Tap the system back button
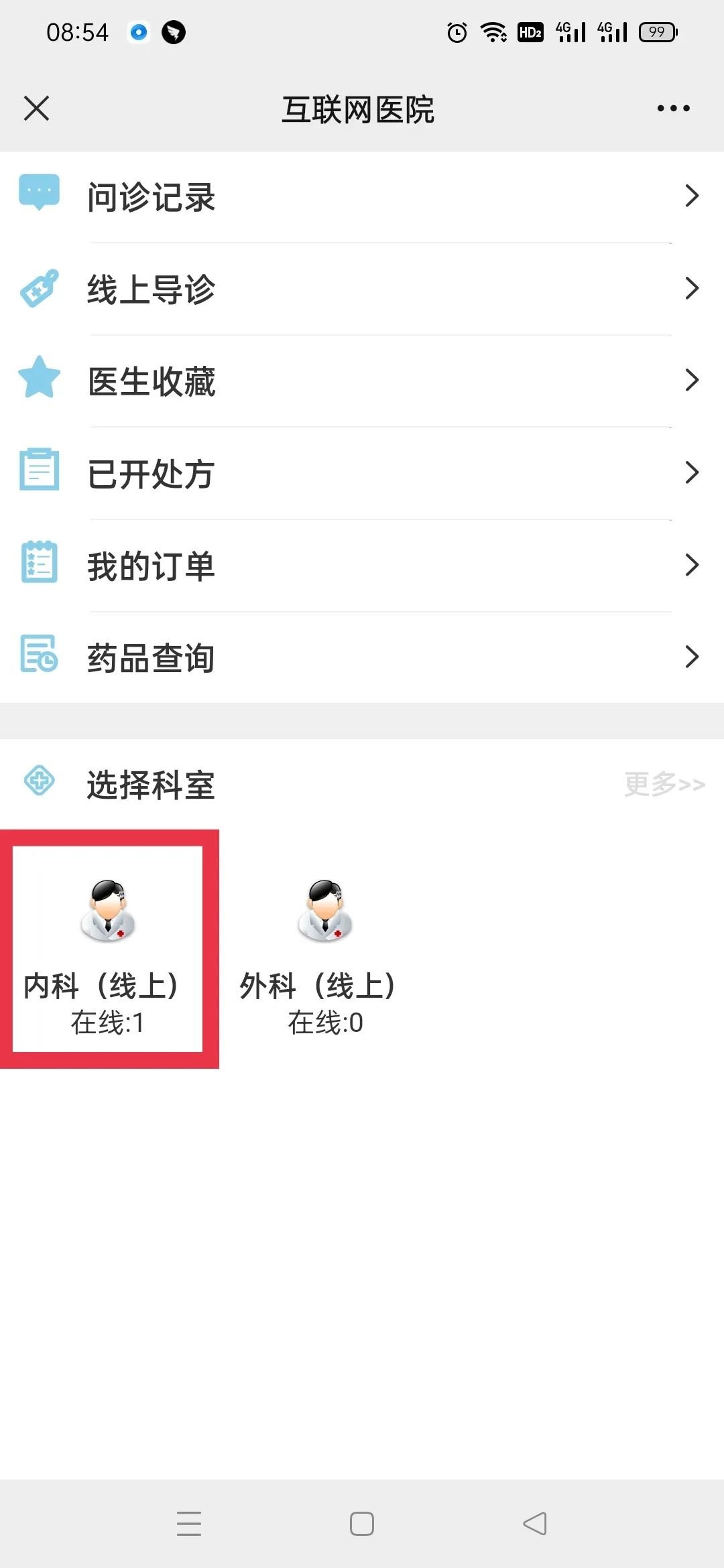 [535, 1524]
